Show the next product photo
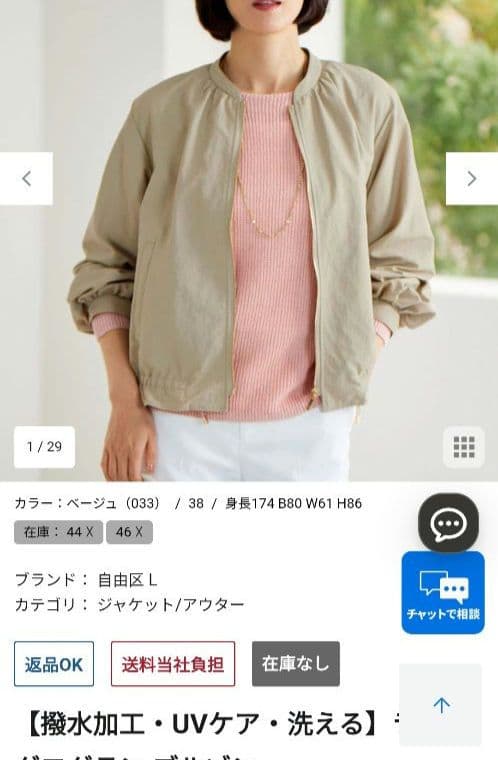 472,178
